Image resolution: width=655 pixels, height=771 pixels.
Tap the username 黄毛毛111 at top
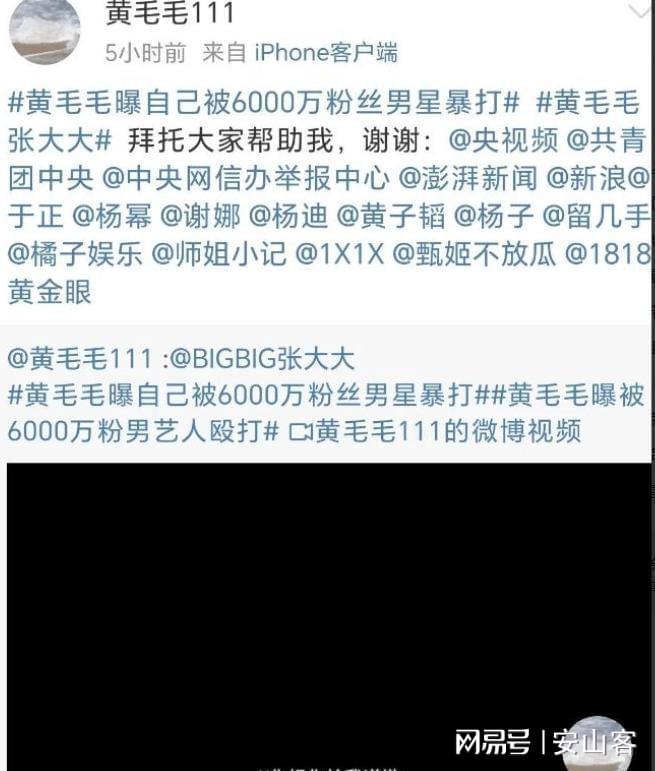click(x=169, y=13)
